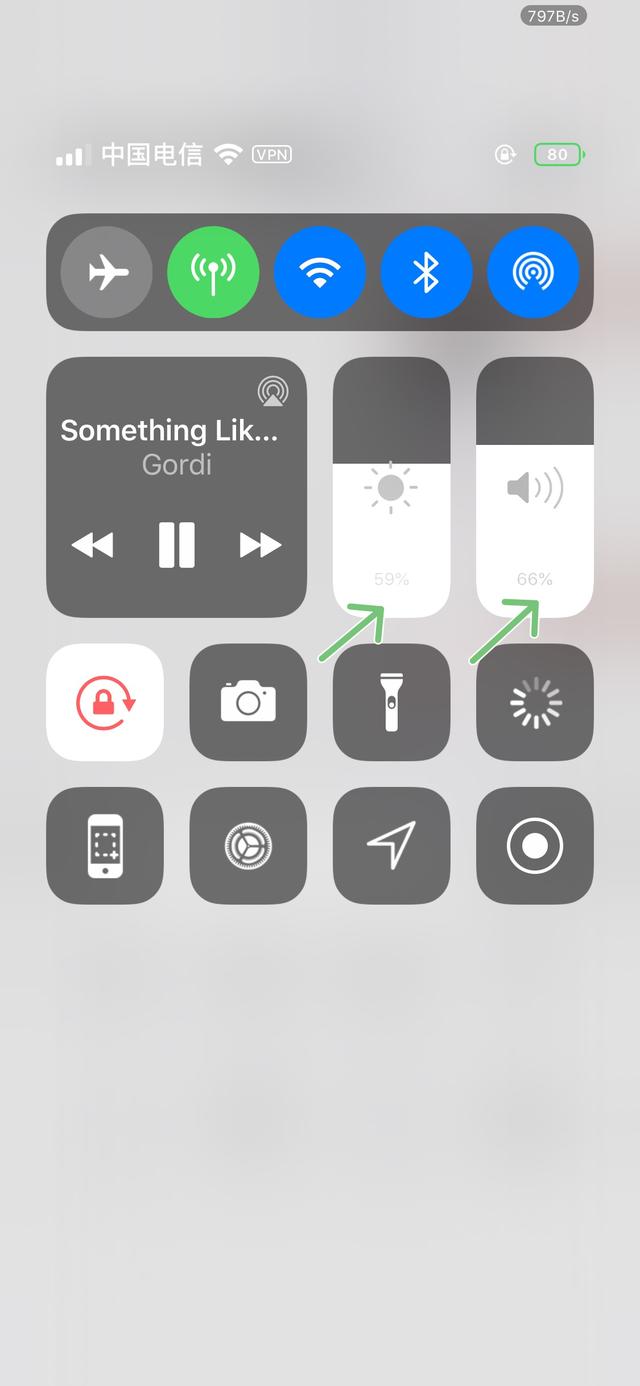Start screen recording
Screen dimensions: 640x1386
click(535, 846)
